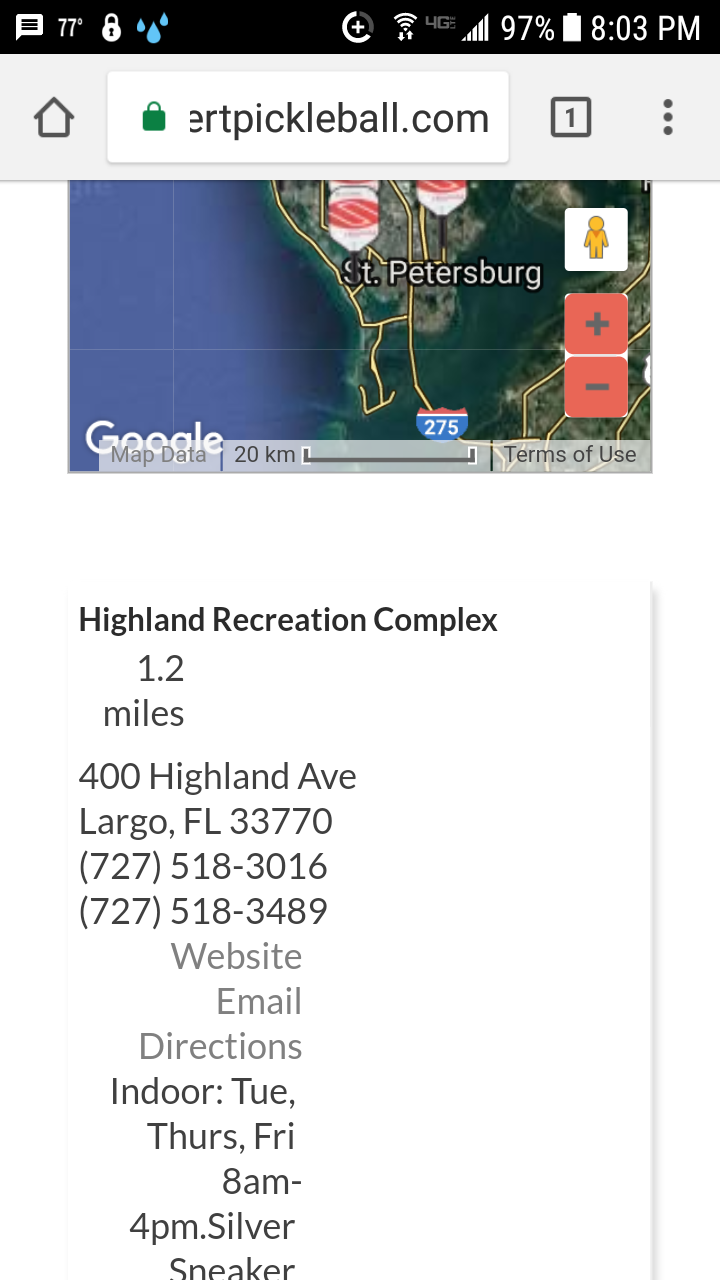Tap the home icon in Chrome
Image resolution: width=720 pixels, height=1280 pixels.
point(53,117)
